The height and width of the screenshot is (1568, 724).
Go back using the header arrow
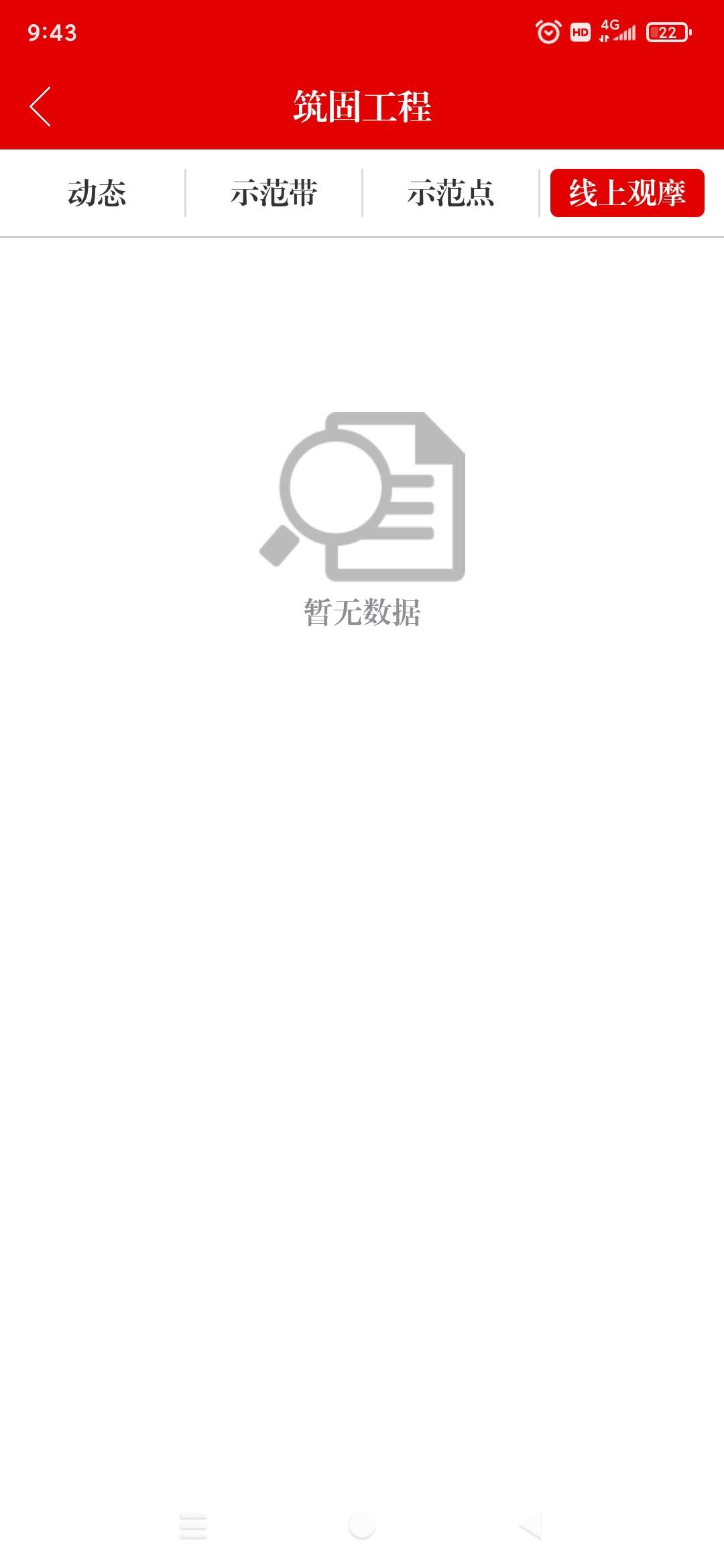point(40,107)
